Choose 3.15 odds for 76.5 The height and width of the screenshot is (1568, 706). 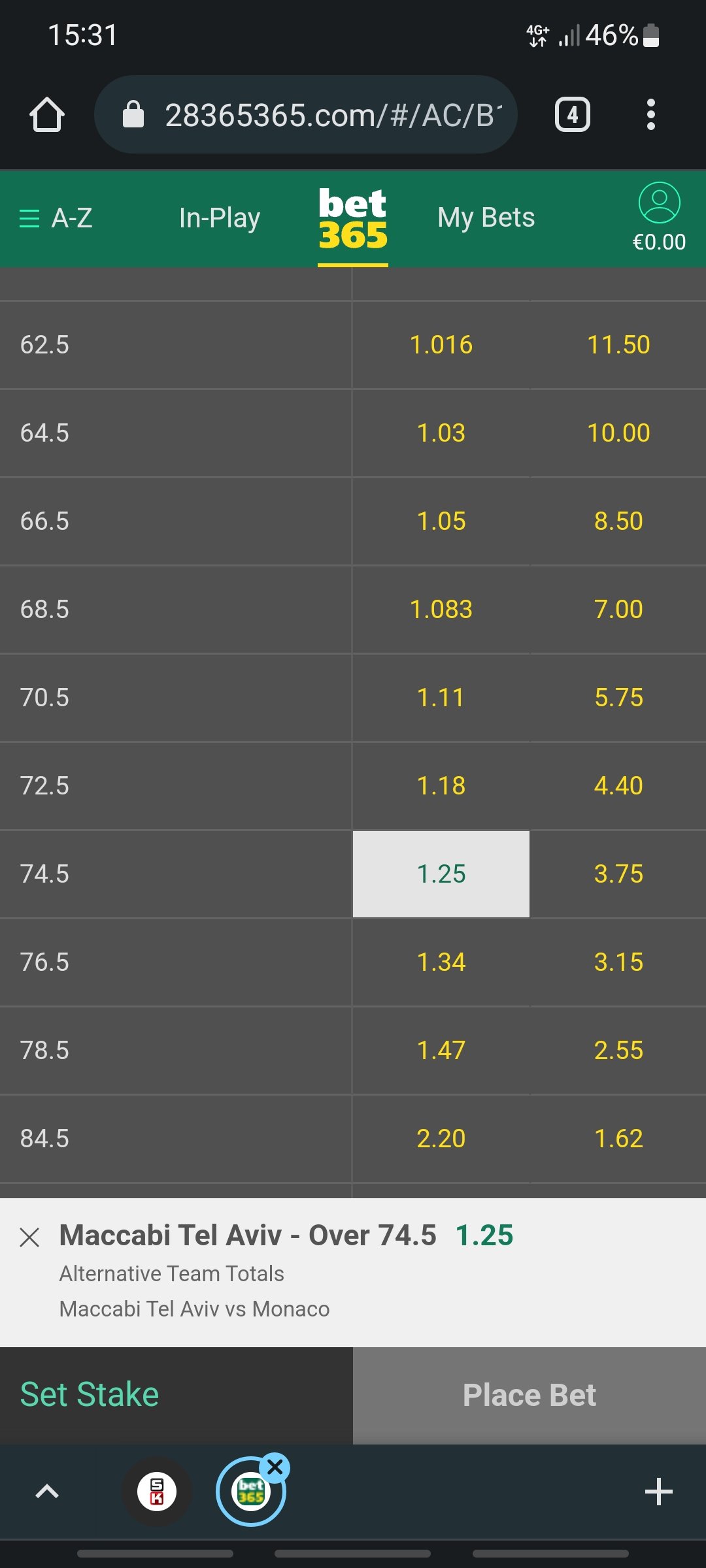coord(618,962)
